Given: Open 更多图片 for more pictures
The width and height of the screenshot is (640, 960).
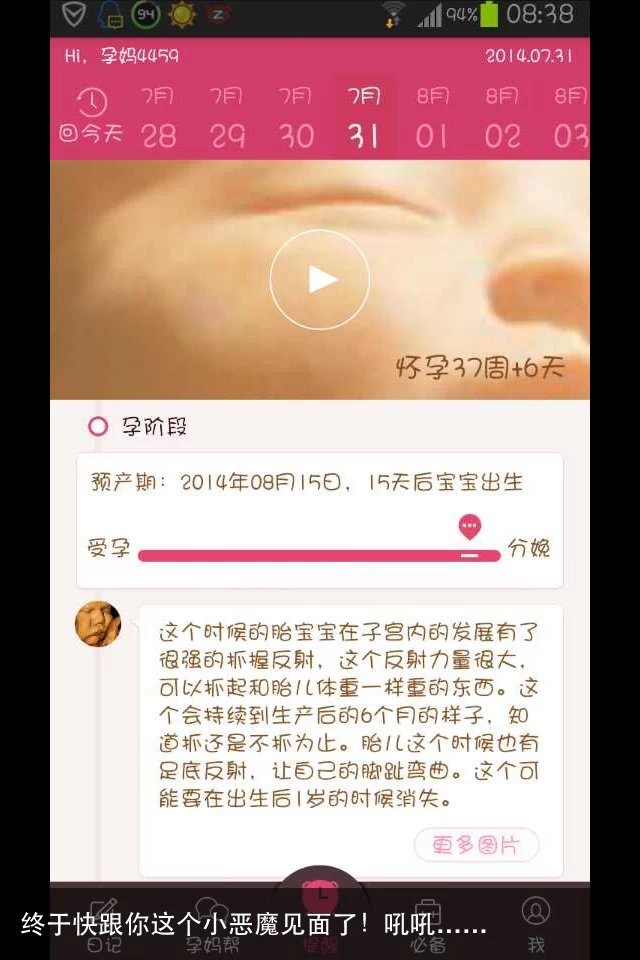Looking at the screenshot, I should [x=476, y=845].
